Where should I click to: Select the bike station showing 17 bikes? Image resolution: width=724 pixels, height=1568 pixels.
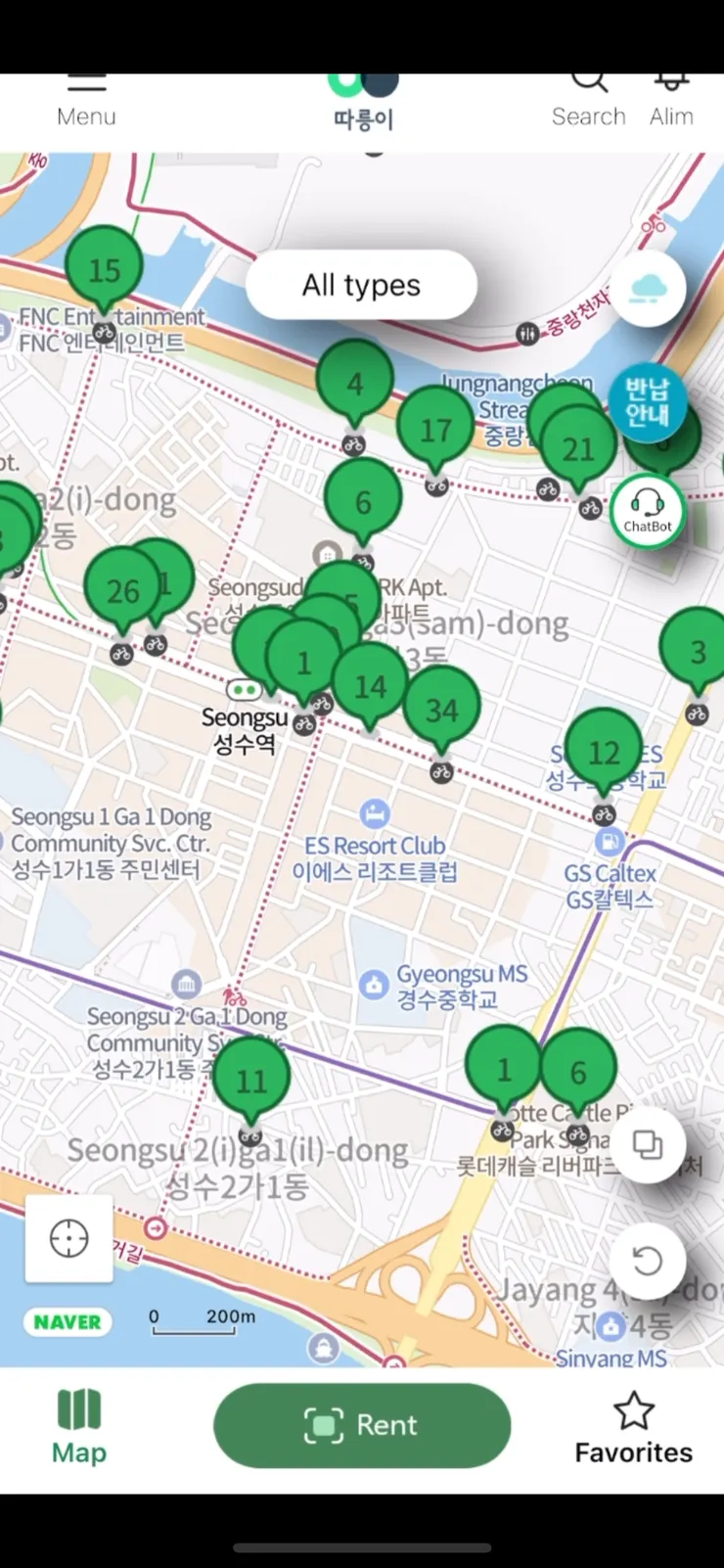pos(435,429)
